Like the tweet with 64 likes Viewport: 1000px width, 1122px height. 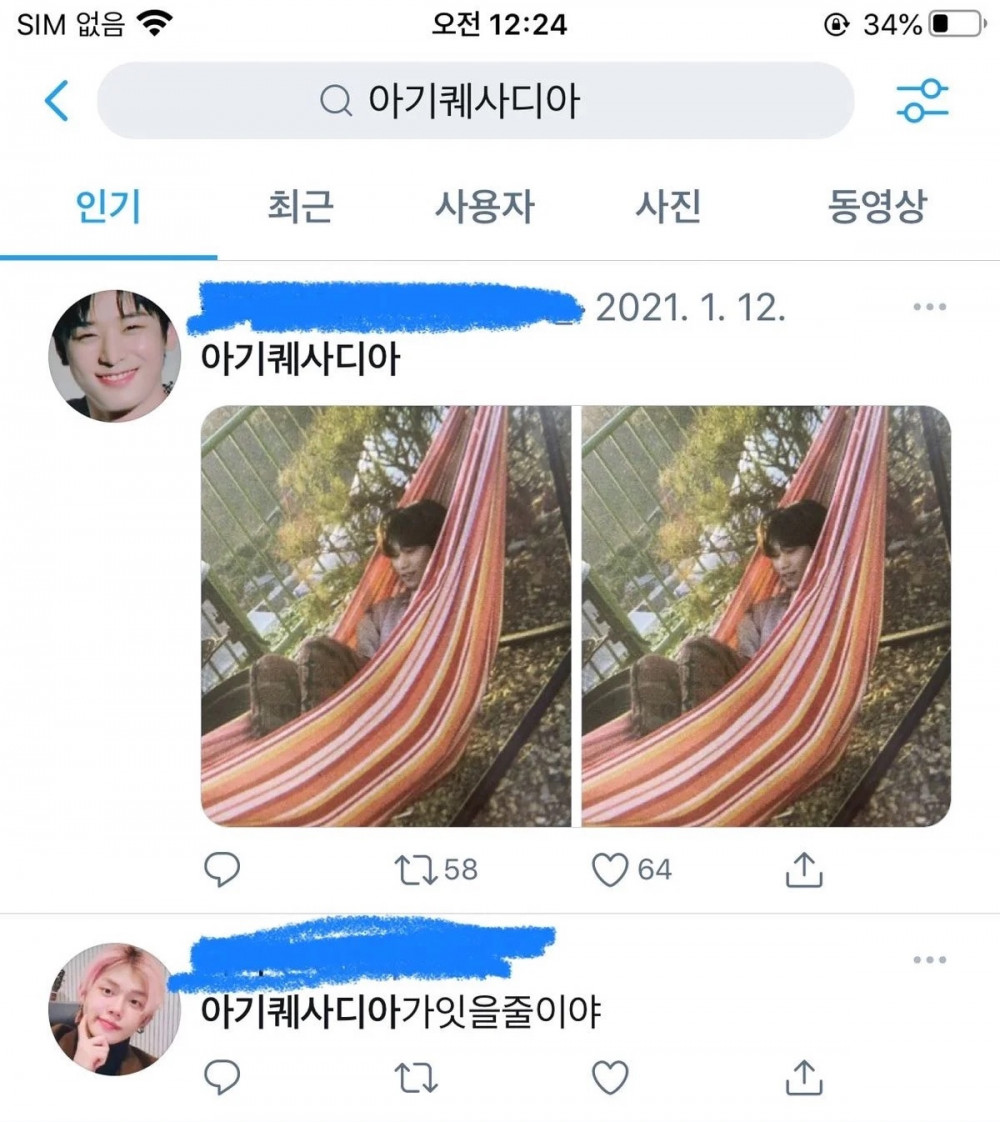(x=610, y=870)
